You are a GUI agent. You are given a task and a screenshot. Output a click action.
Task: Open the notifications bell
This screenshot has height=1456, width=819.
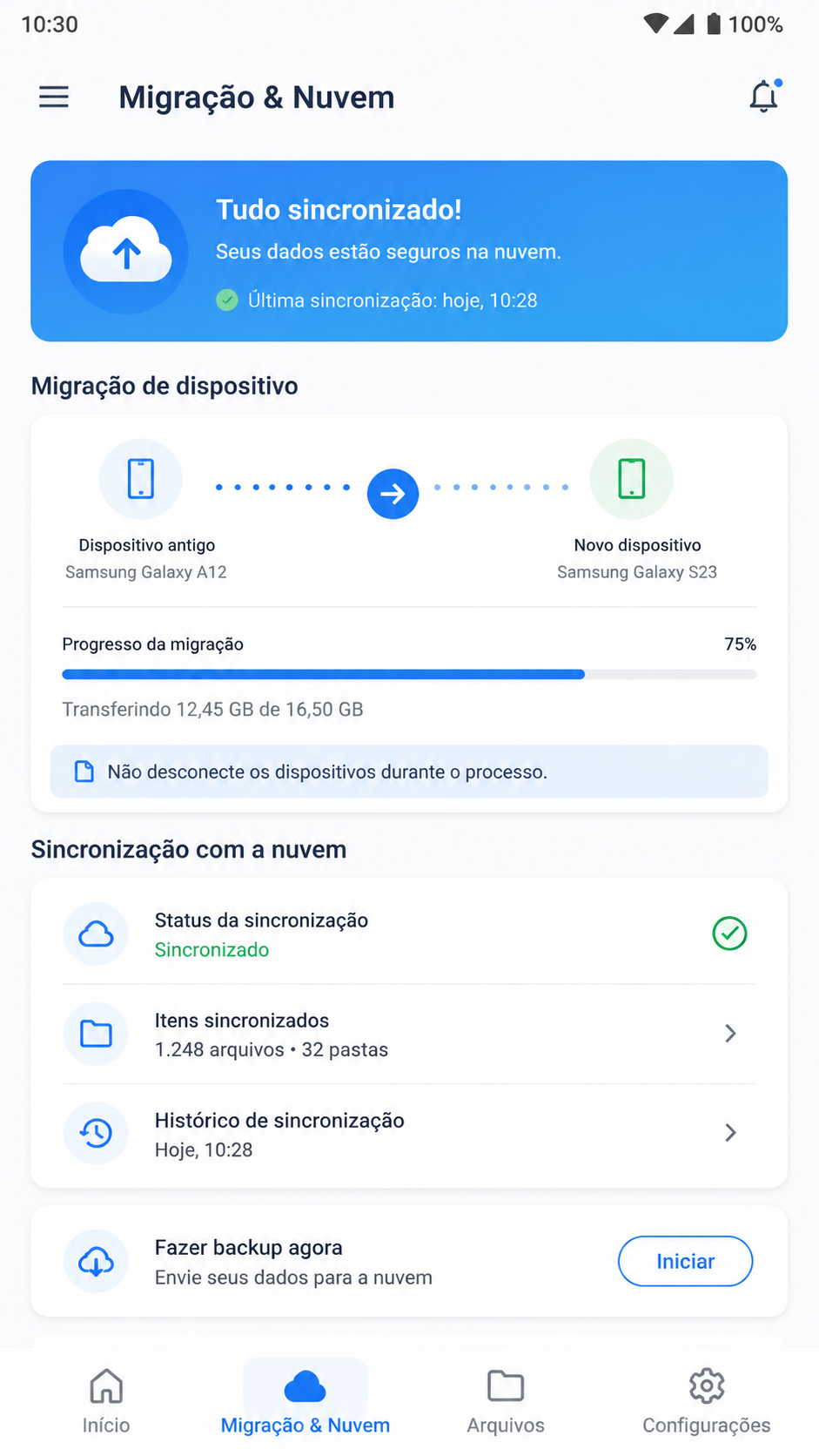click(x=764, y=96)
